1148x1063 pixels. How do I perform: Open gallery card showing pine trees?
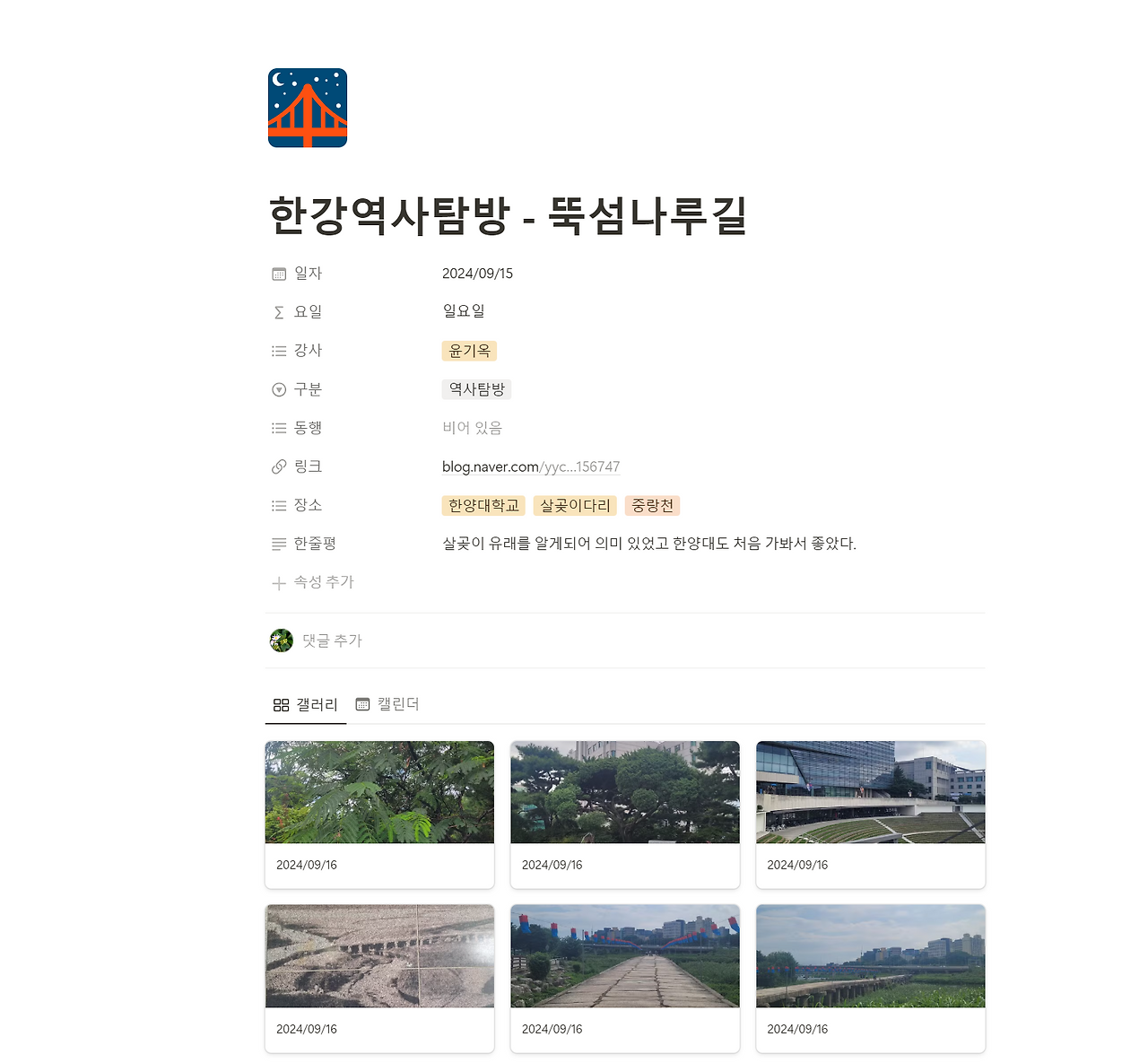click(x=625, y=815)
